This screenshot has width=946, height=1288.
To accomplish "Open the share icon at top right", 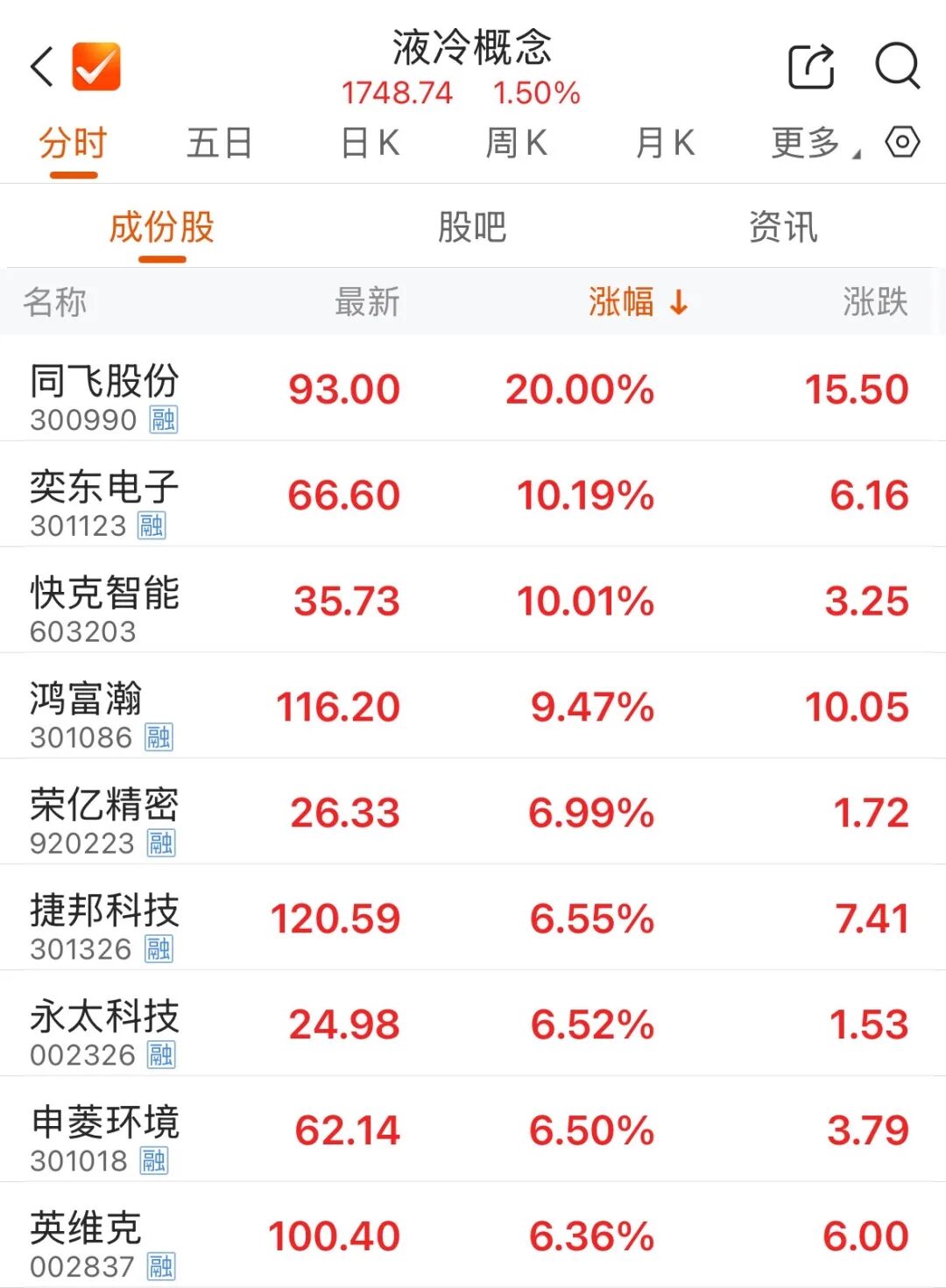I will [809, 66].
